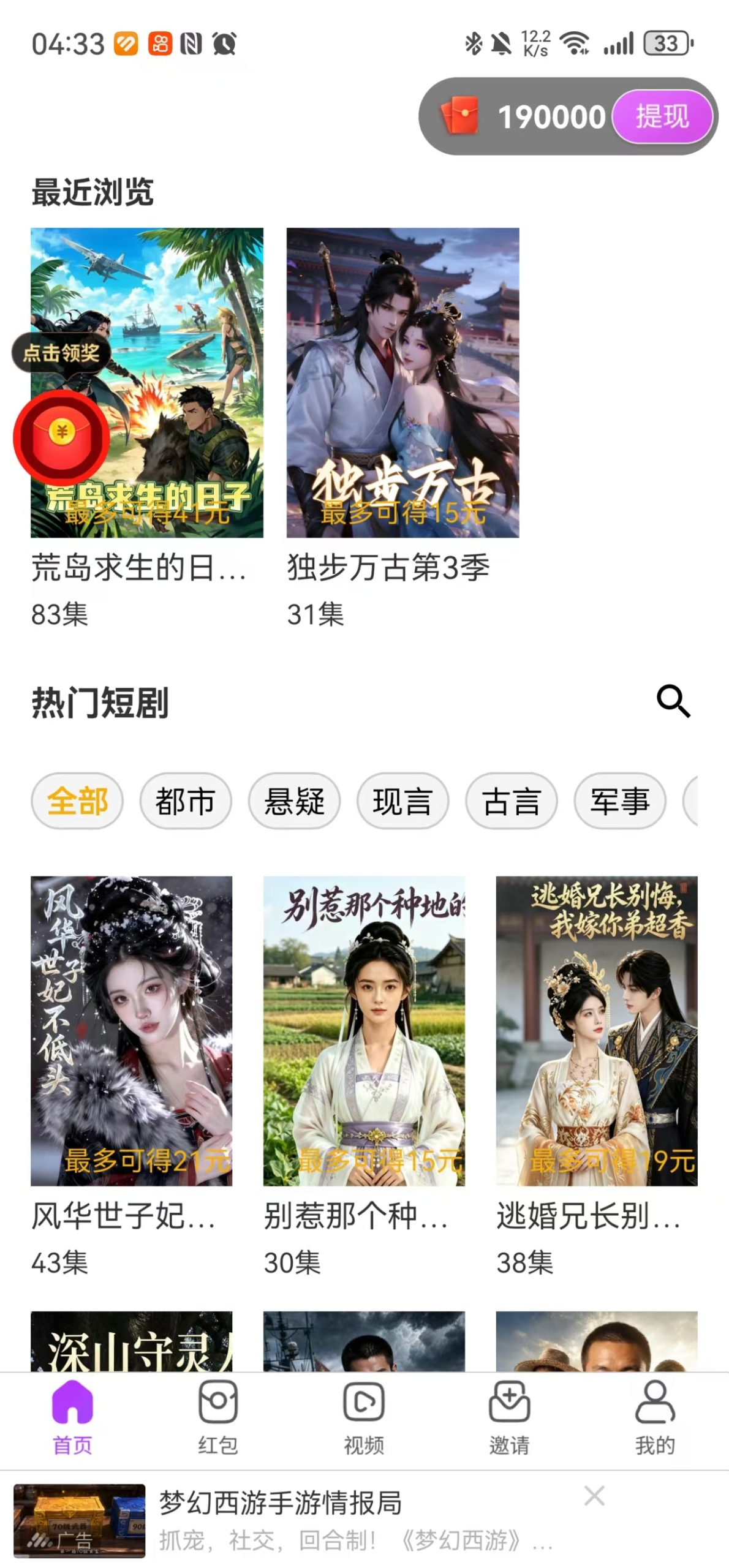Select the 全部 category chip

click(77, 801)
